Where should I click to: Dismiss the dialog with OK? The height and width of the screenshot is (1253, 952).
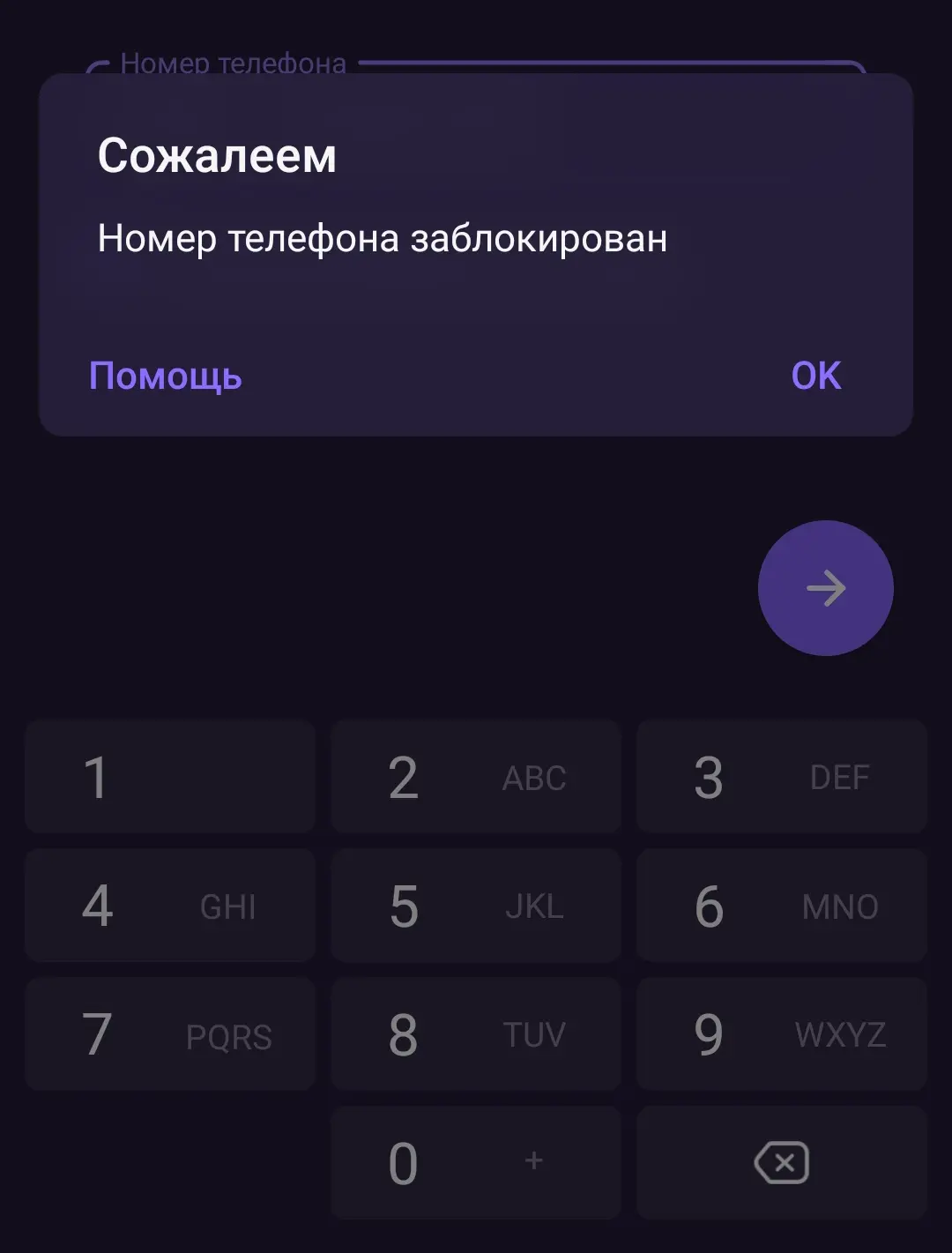815,377
